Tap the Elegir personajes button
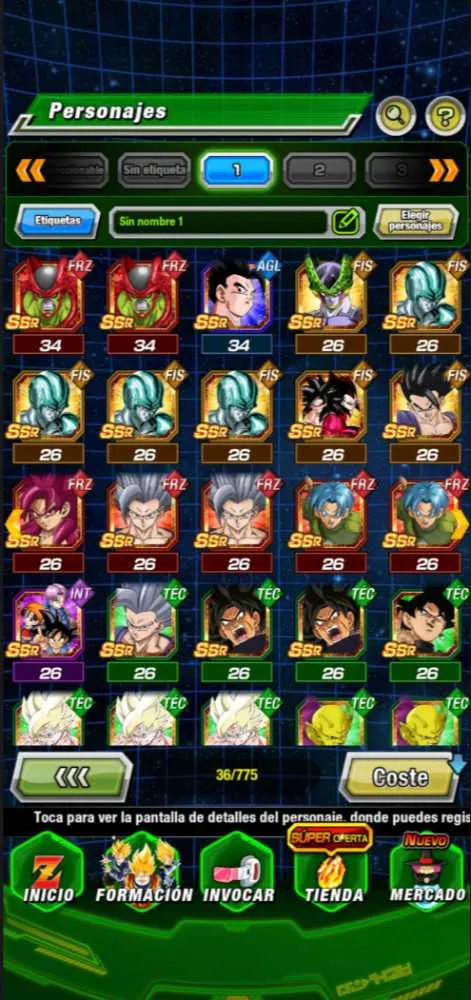This screenshot has width=471, height=1000. click(x=416, y=222)
